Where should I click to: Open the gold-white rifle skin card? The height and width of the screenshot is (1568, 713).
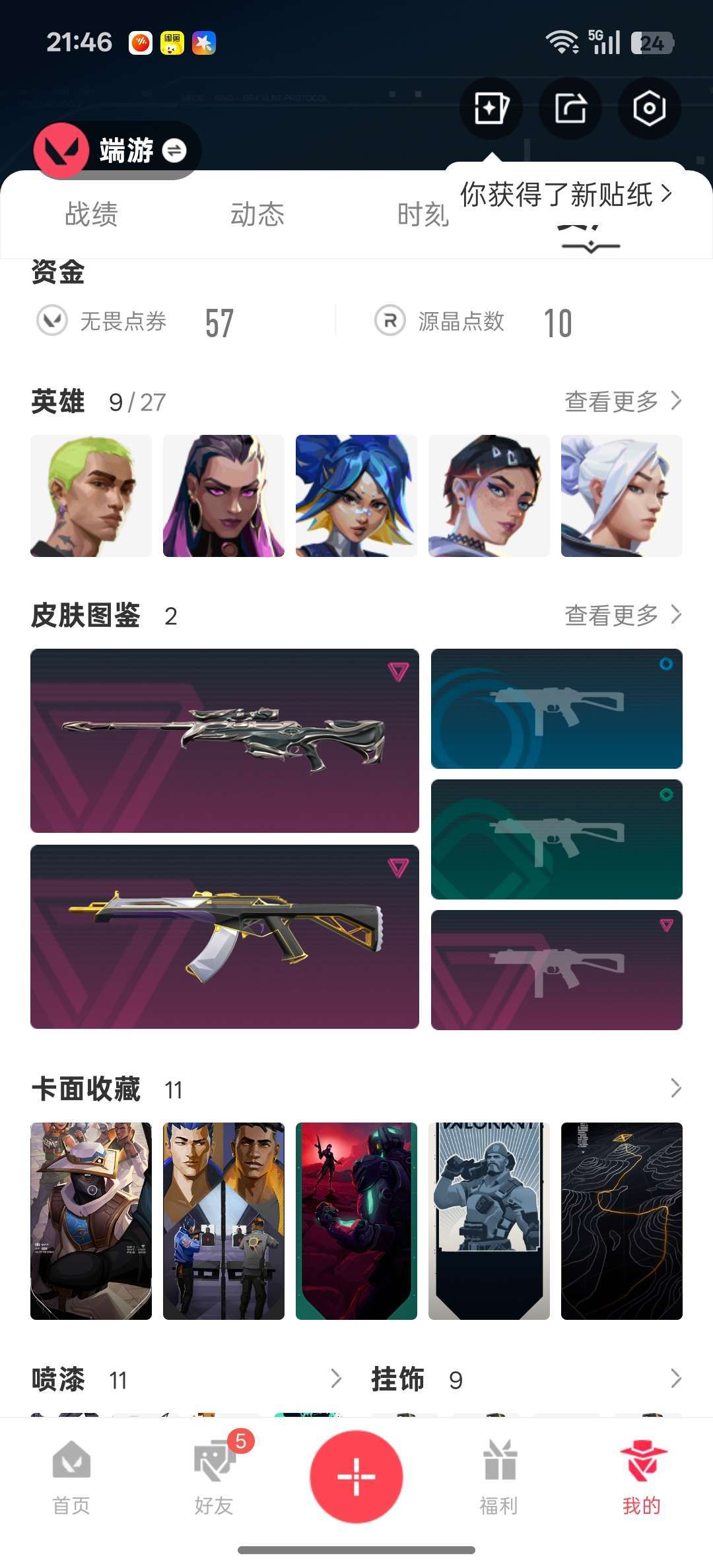(224, 936)
